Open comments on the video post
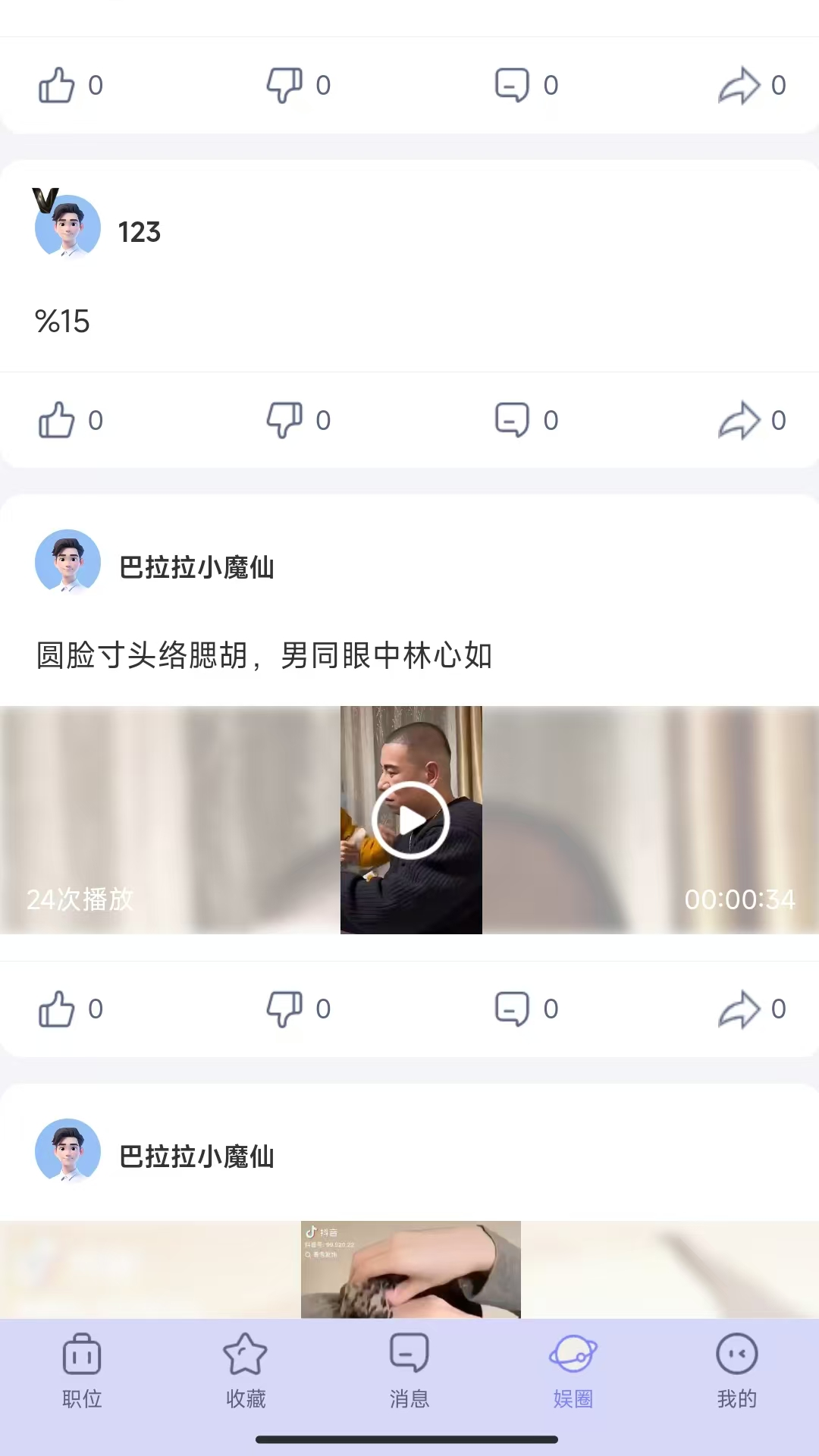 (512, 1009)
